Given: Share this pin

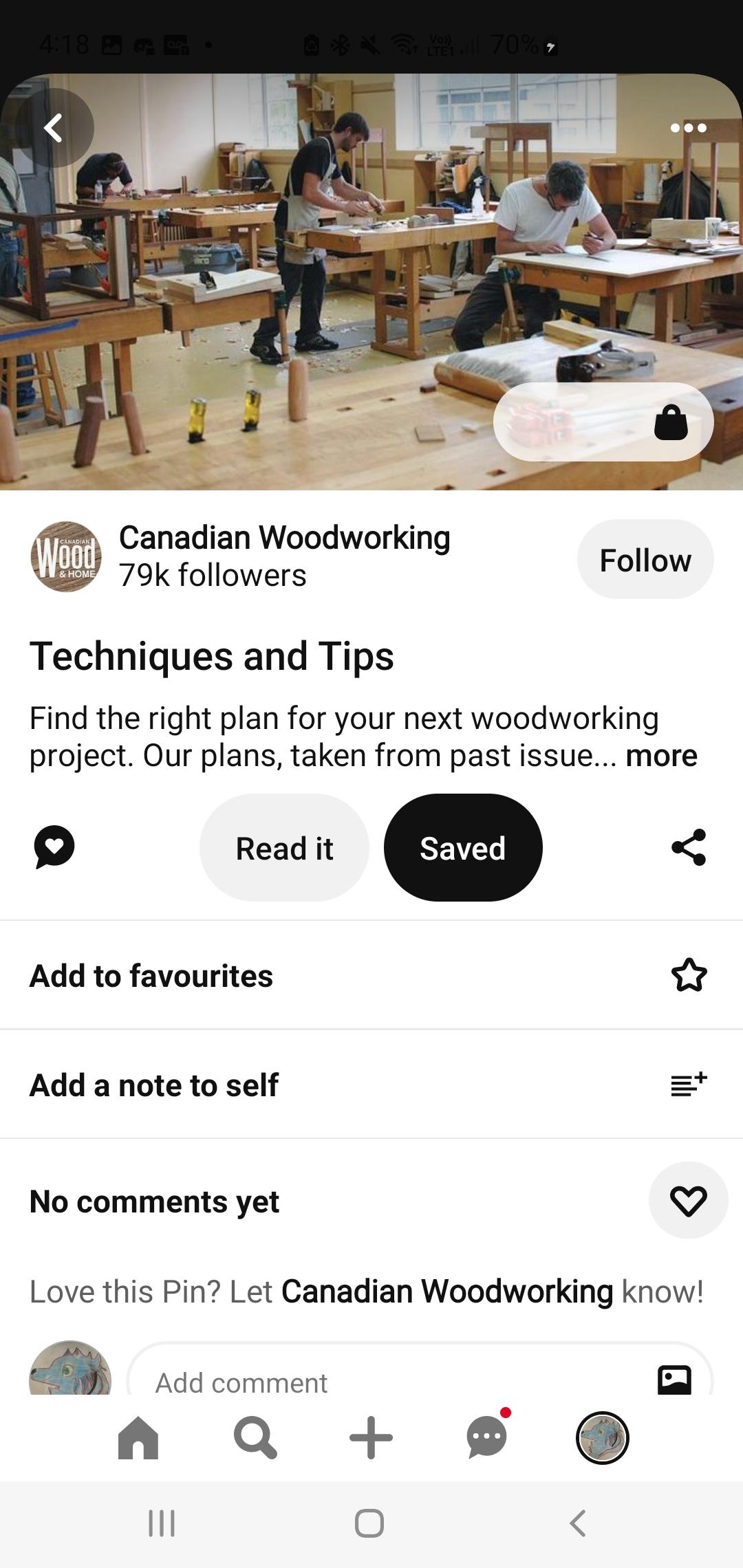Looking at the screenshot, I should (x=689, y=847).
